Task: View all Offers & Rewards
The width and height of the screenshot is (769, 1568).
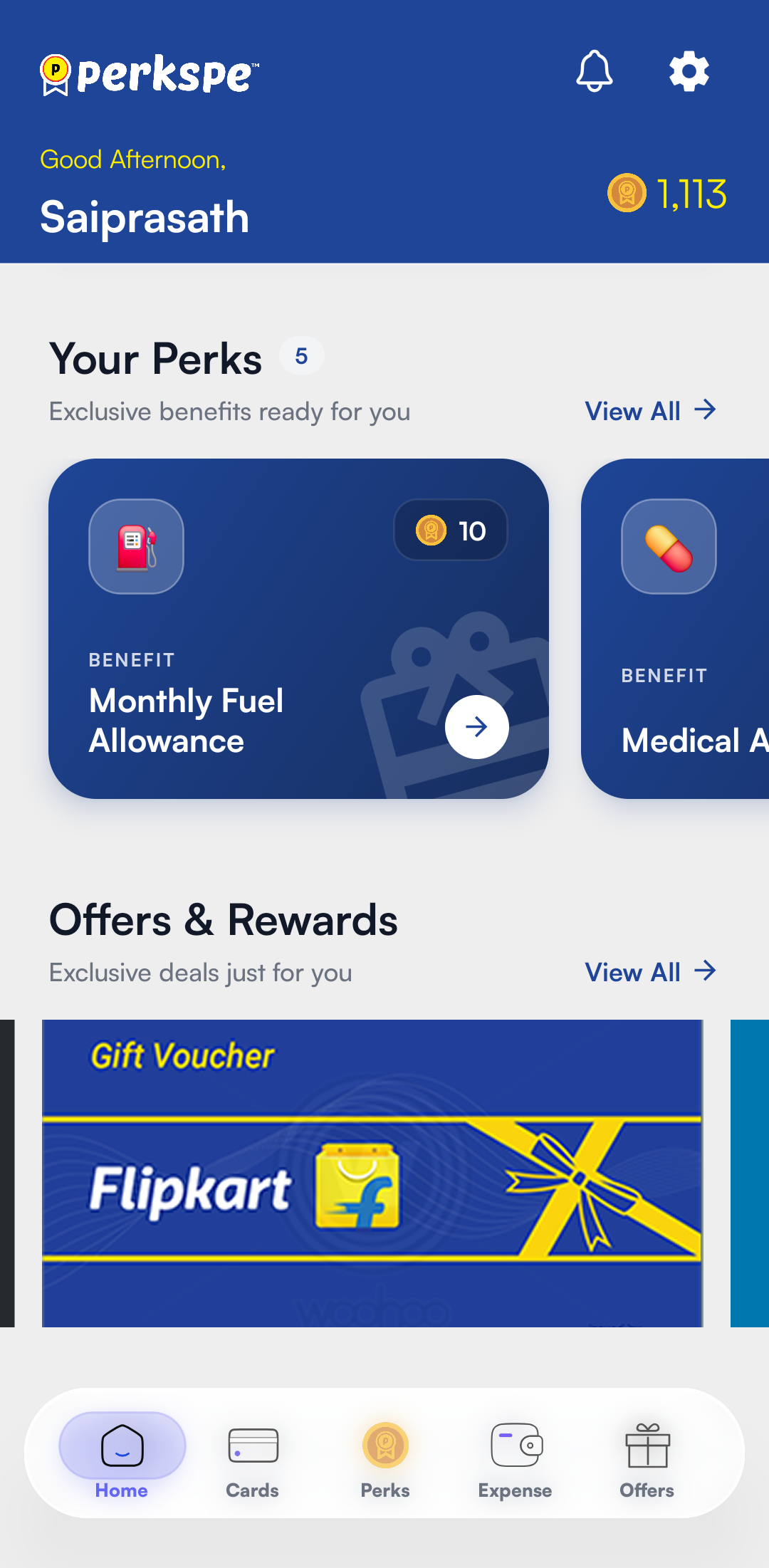Action: [649, 972]
